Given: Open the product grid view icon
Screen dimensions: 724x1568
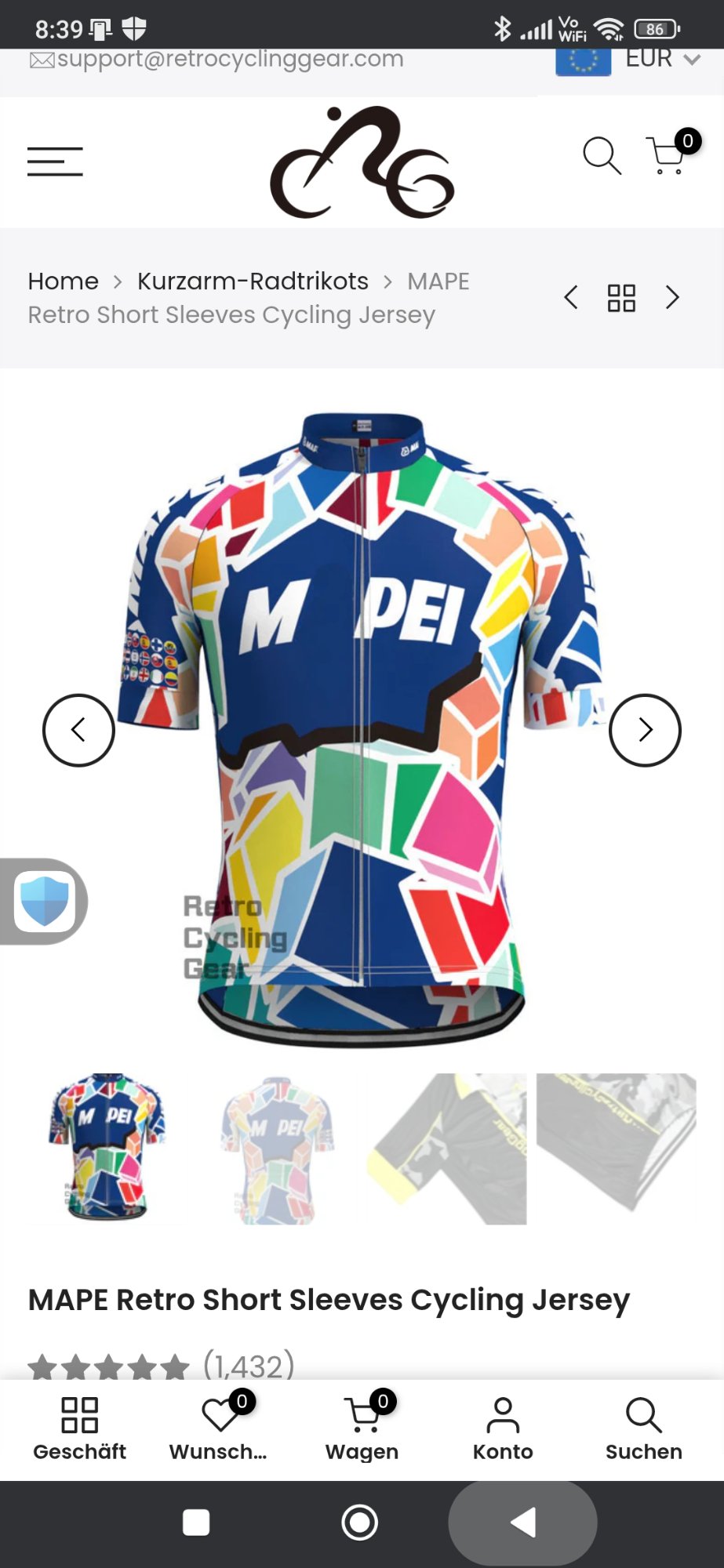Looking at the screenshot, I should pyautogui.click(x=621, y=298).
